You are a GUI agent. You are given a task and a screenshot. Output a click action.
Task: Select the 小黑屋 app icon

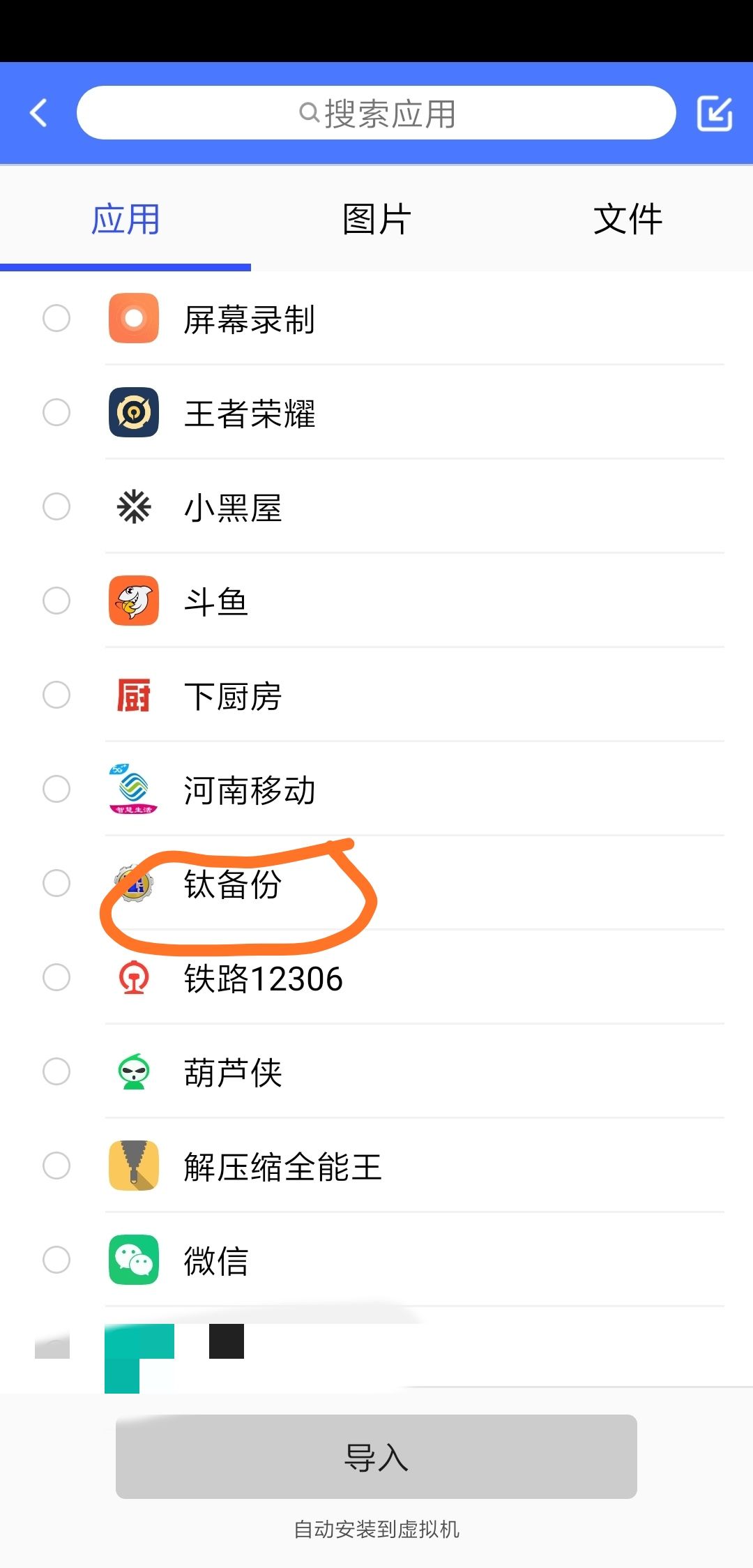click(x=134, y=508)
